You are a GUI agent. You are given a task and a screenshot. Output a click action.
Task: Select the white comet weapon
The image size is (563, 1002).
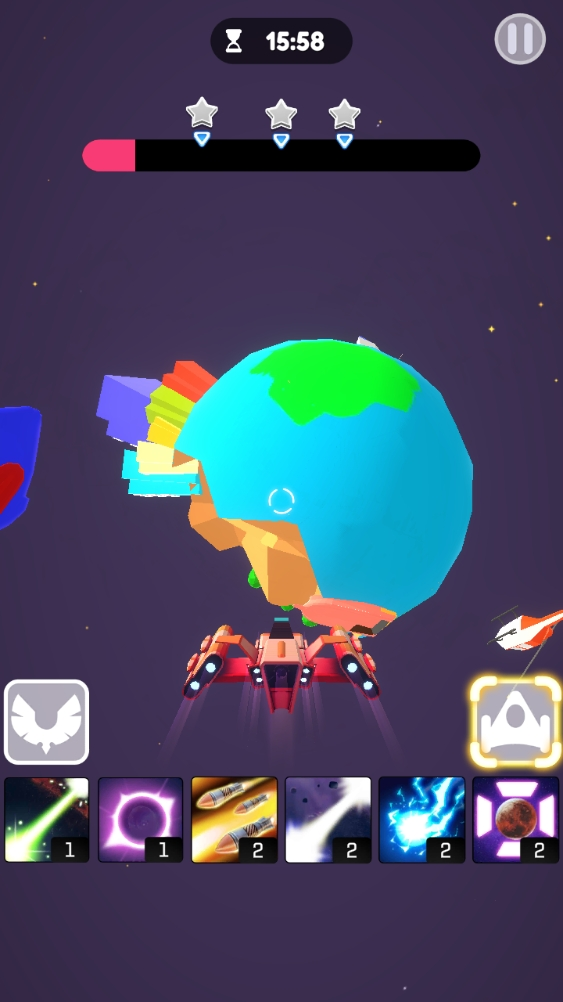(328, 819)
